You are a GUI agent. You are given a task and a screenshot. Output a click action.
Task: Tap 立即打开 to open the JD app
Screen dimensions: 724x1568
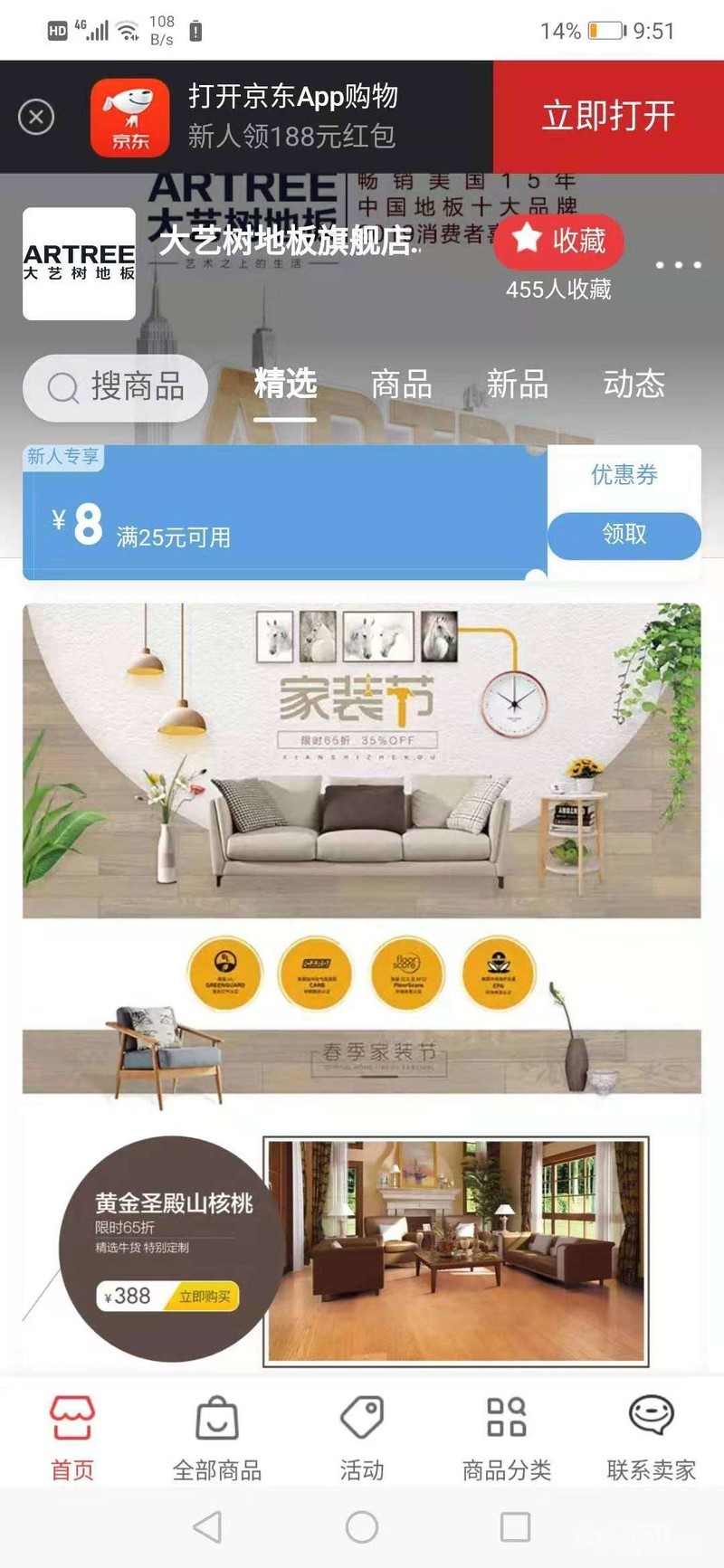pos(608,117)
